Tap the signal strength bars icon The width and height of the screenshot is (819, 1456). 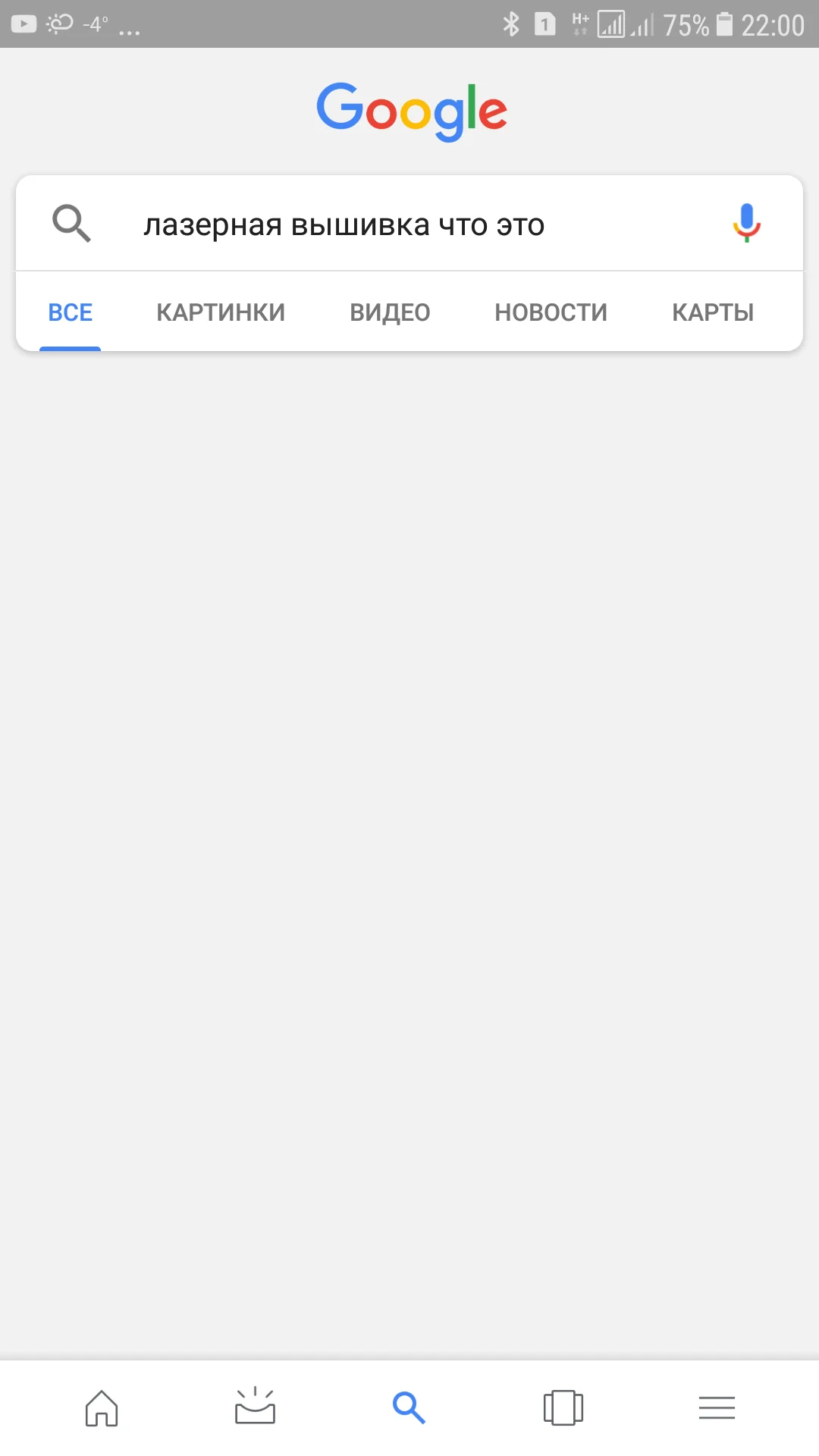(x=642, y=25)
